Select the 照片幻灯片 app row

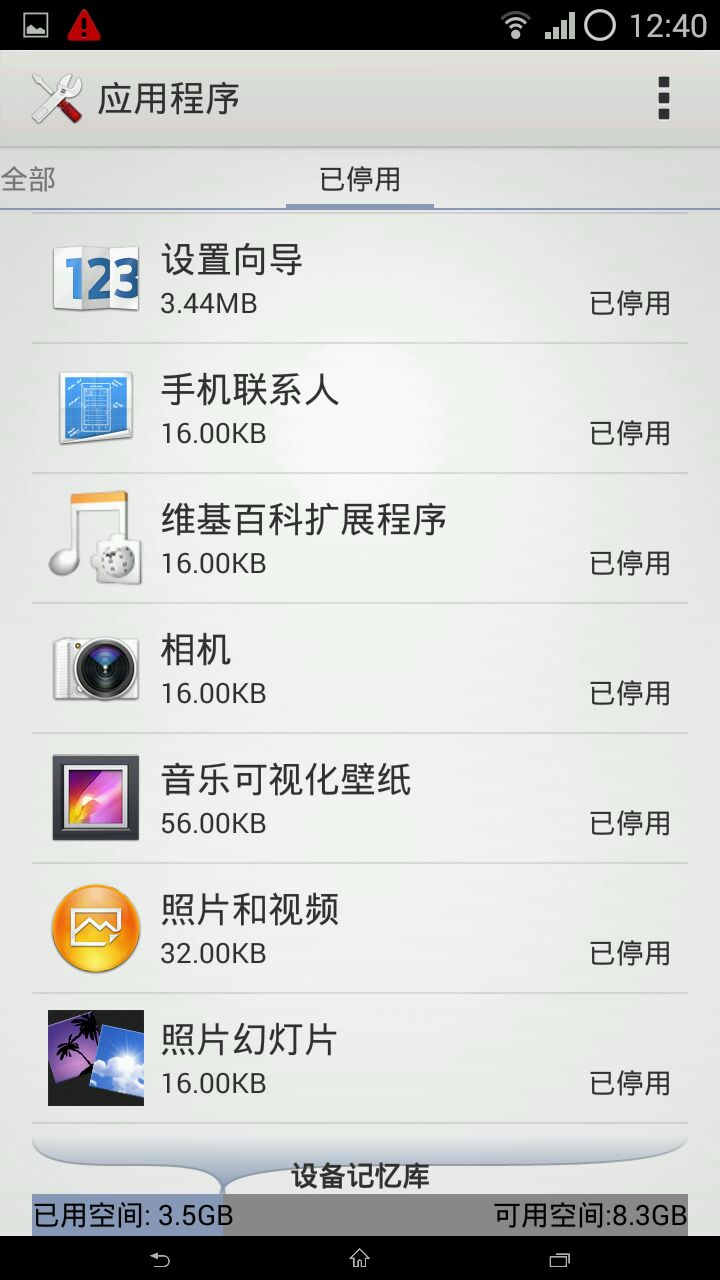(360, 1059)
